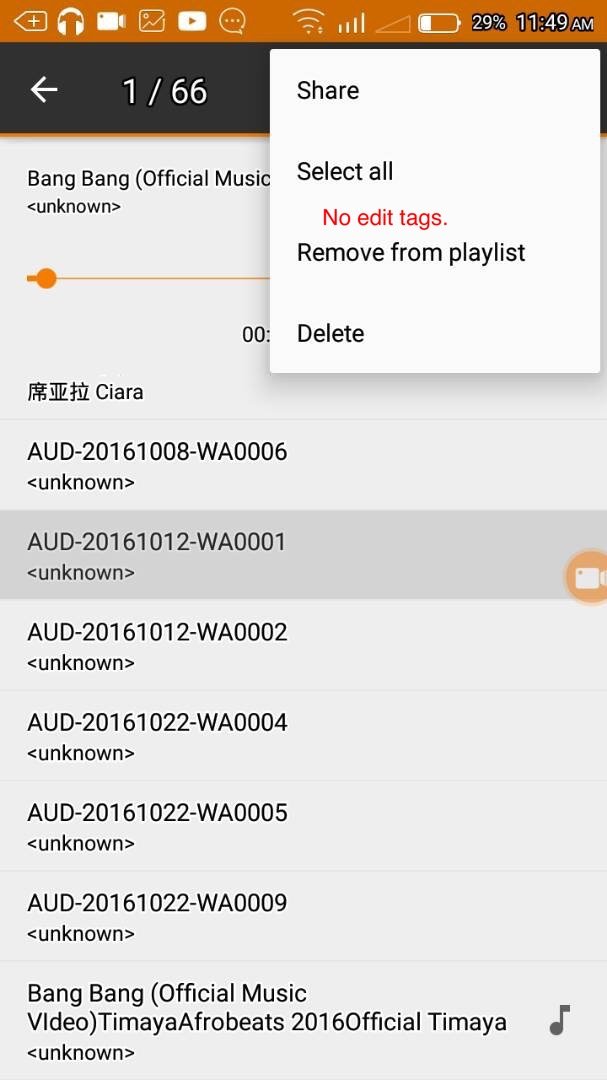
Task: Play AUD-20161022-WA0009 track
Action: [157, 915]
